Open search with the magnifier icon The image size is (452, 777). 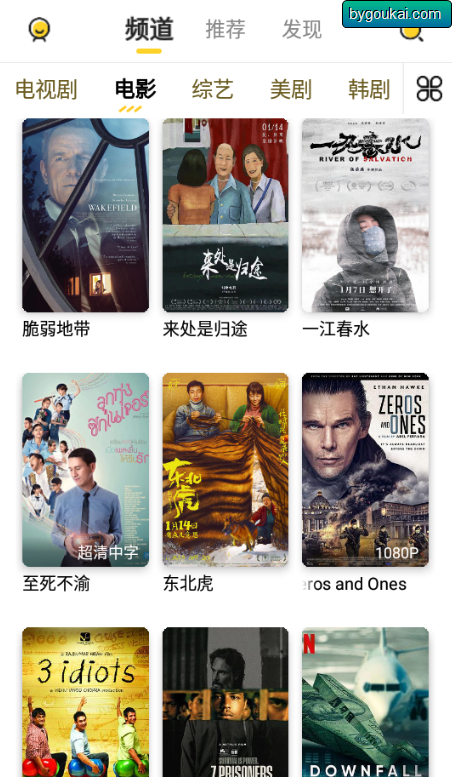click(x=411, y=33)
